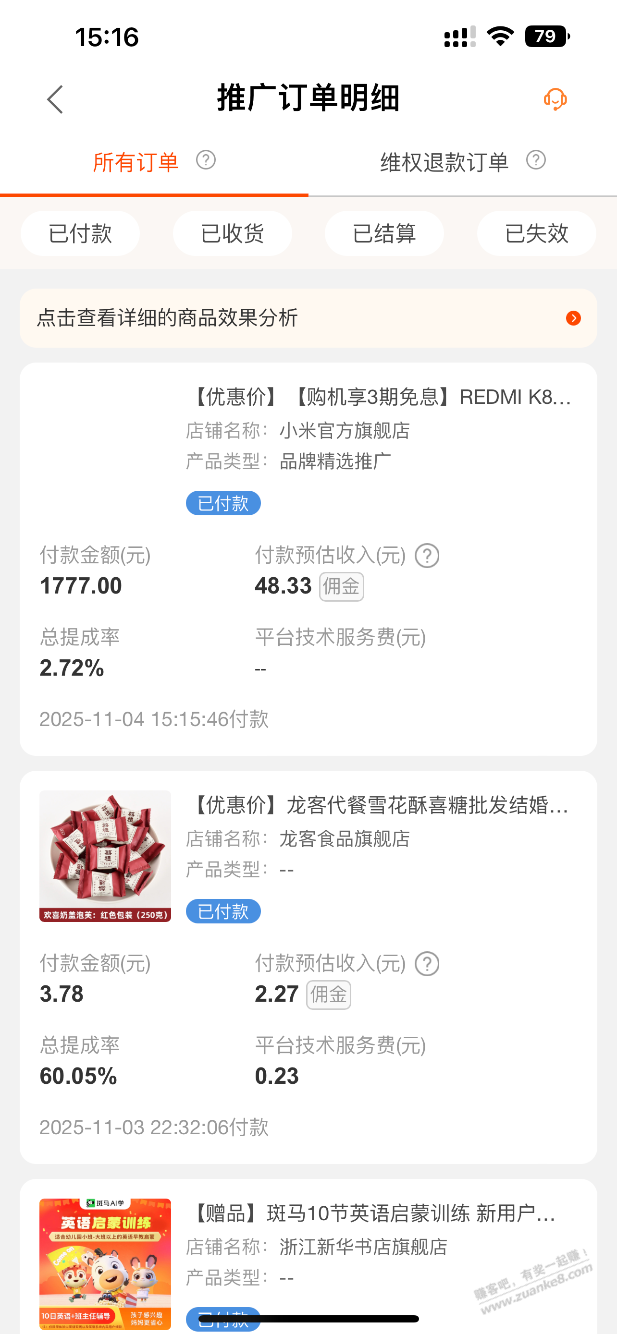Viewport: 617px width, 1334px height.
Task: Open the help icon beside 维权退款订单
Action: [x=536, y=160]
